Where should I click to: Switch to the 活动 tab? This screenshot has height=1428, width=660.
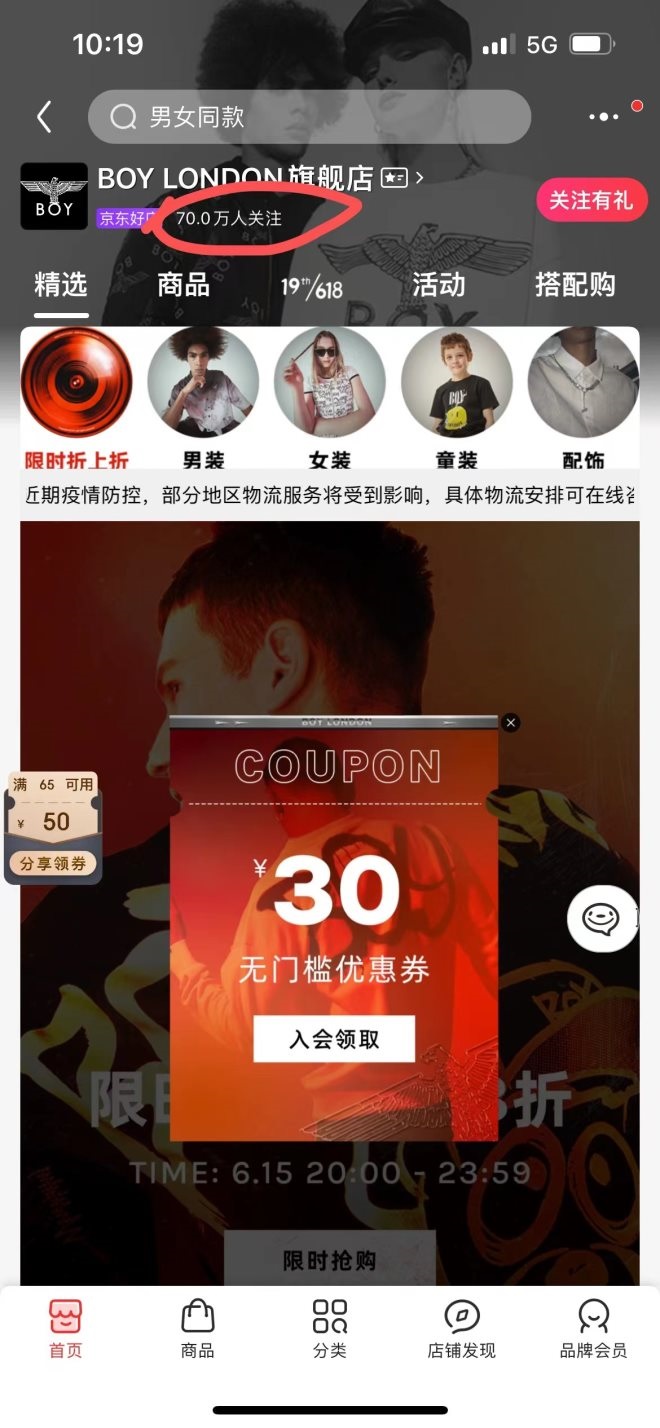click(x=439, y=285)
